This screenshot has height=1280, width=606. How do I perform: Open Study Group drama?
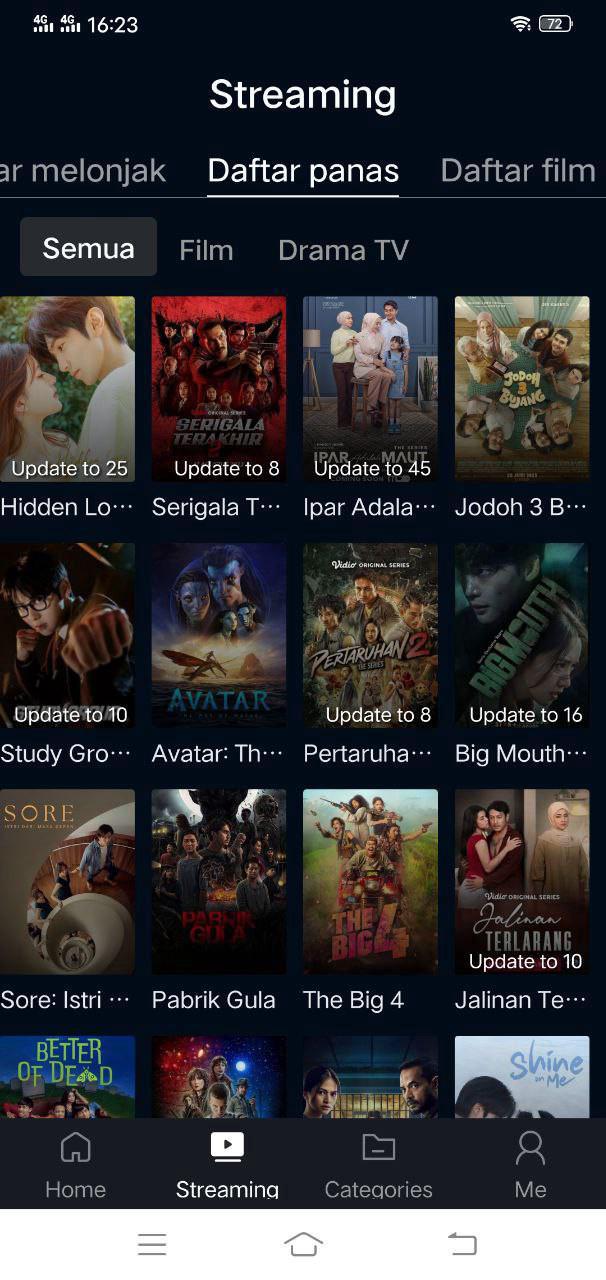[67, 635]
